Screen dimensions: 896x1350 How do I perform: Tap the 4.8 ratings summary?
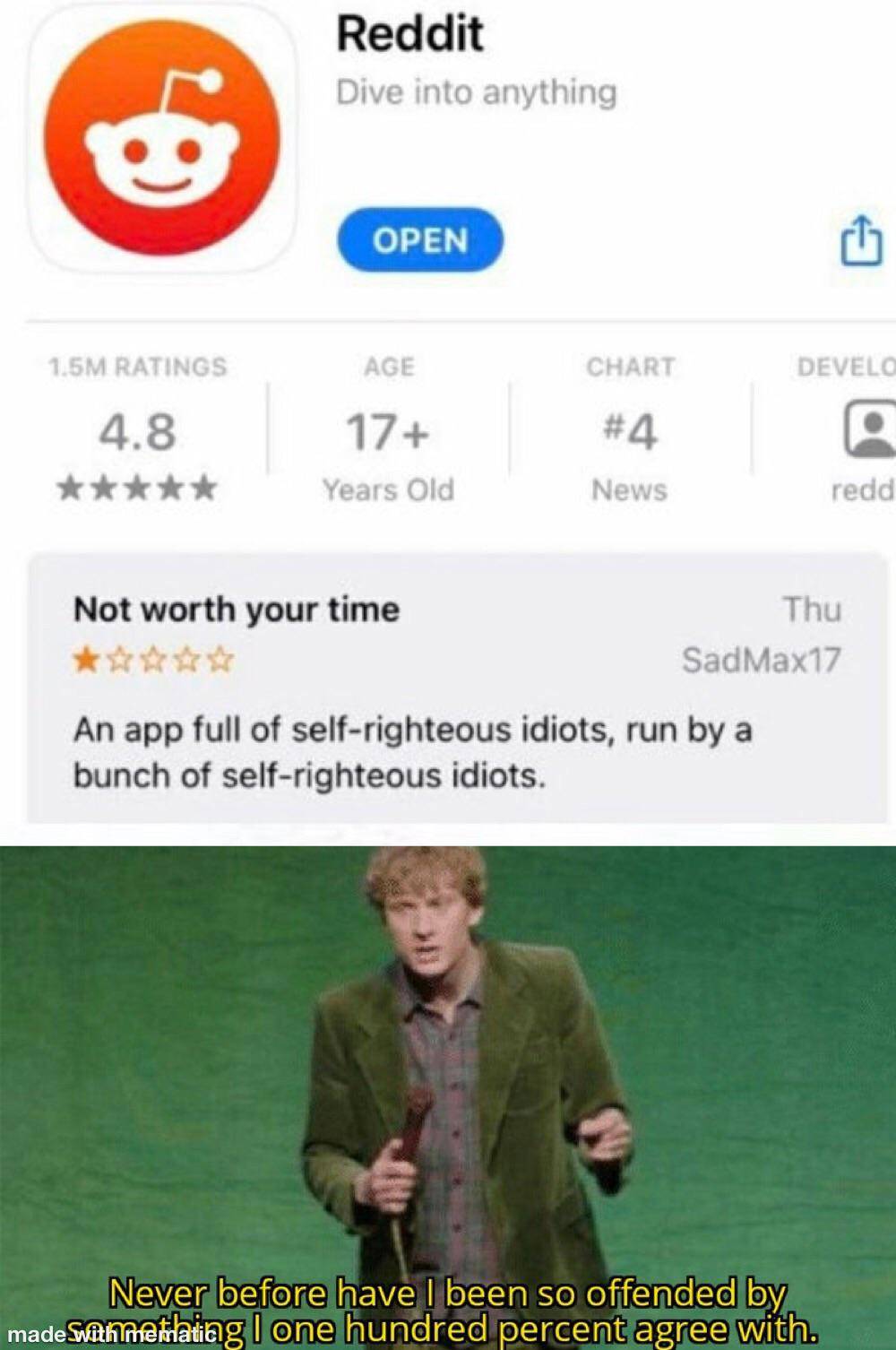[x=136, y=431]
